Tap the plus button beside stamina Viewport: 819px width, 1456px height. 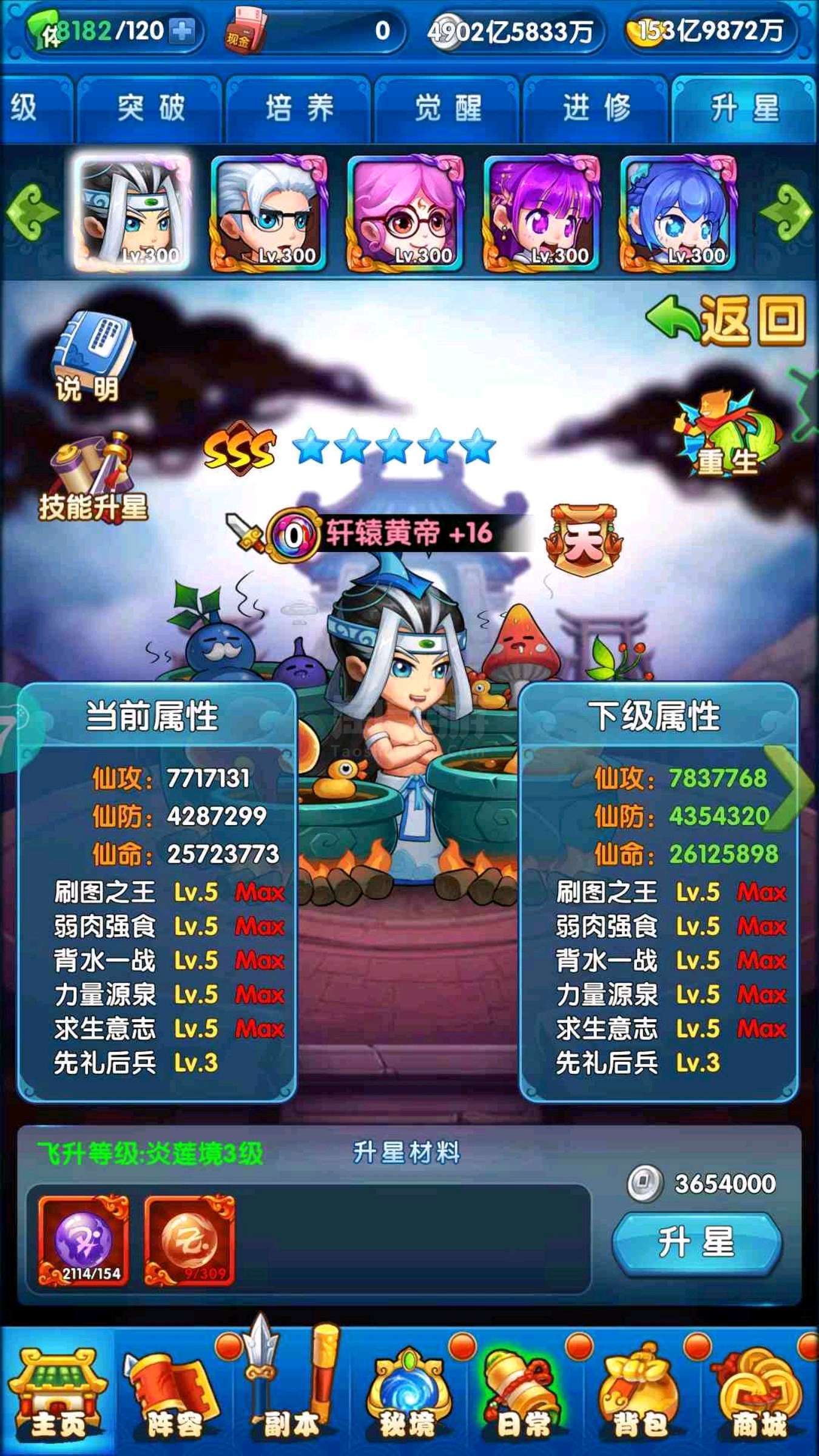pos(182,32)
